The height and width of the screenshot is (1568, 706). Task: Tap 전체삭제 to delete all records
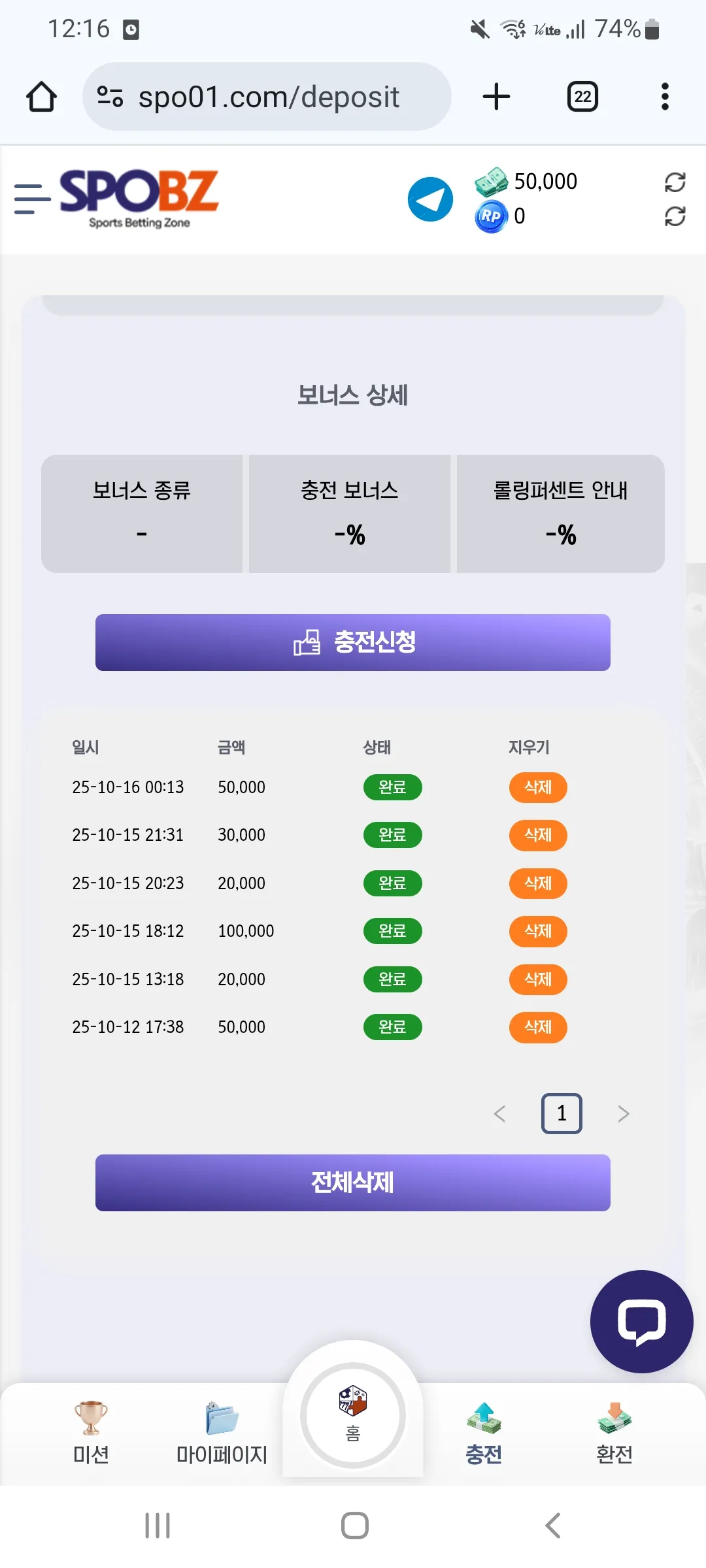click(353, 1183)
